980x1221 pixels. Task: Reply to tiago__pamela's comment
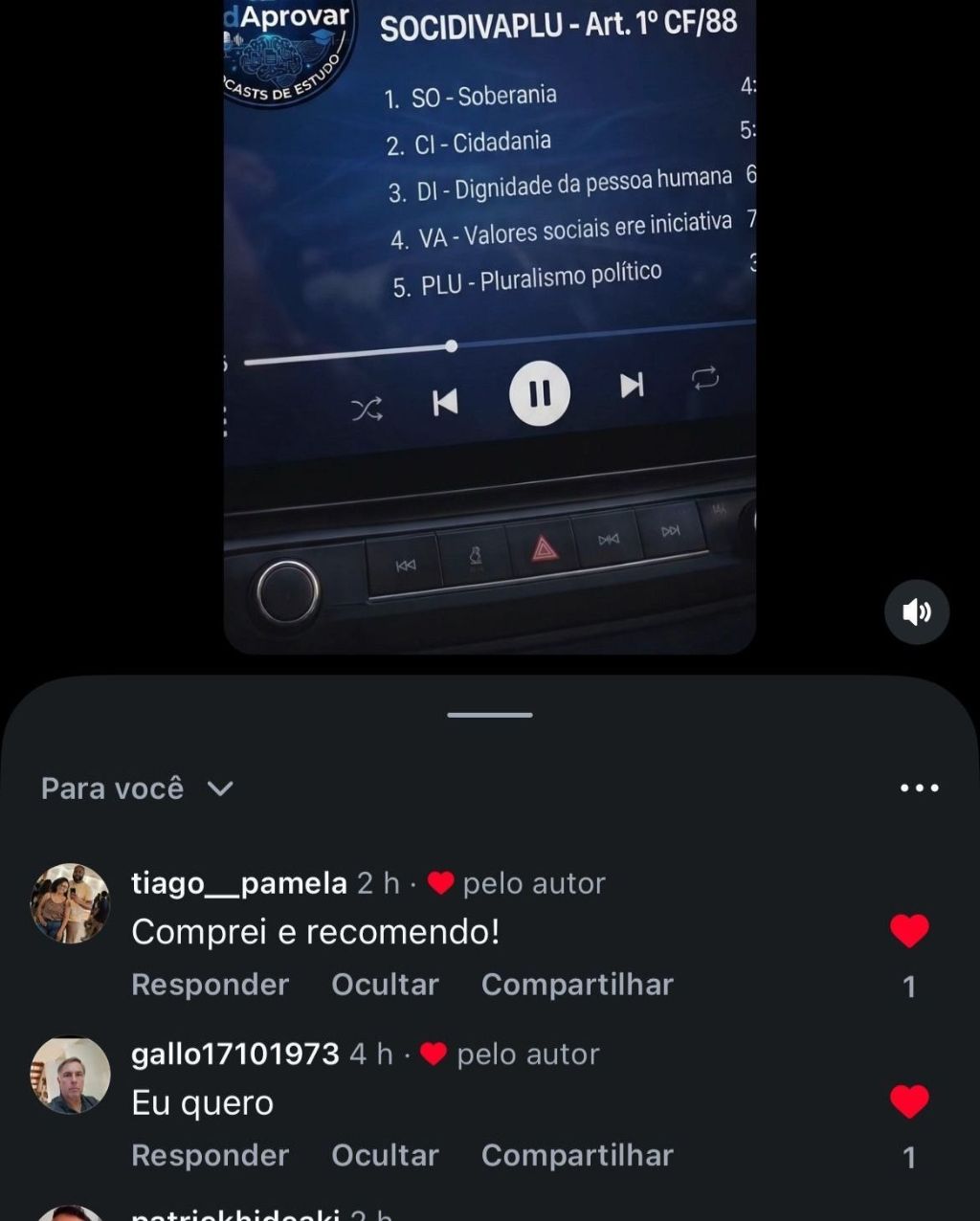click(210, 985)
